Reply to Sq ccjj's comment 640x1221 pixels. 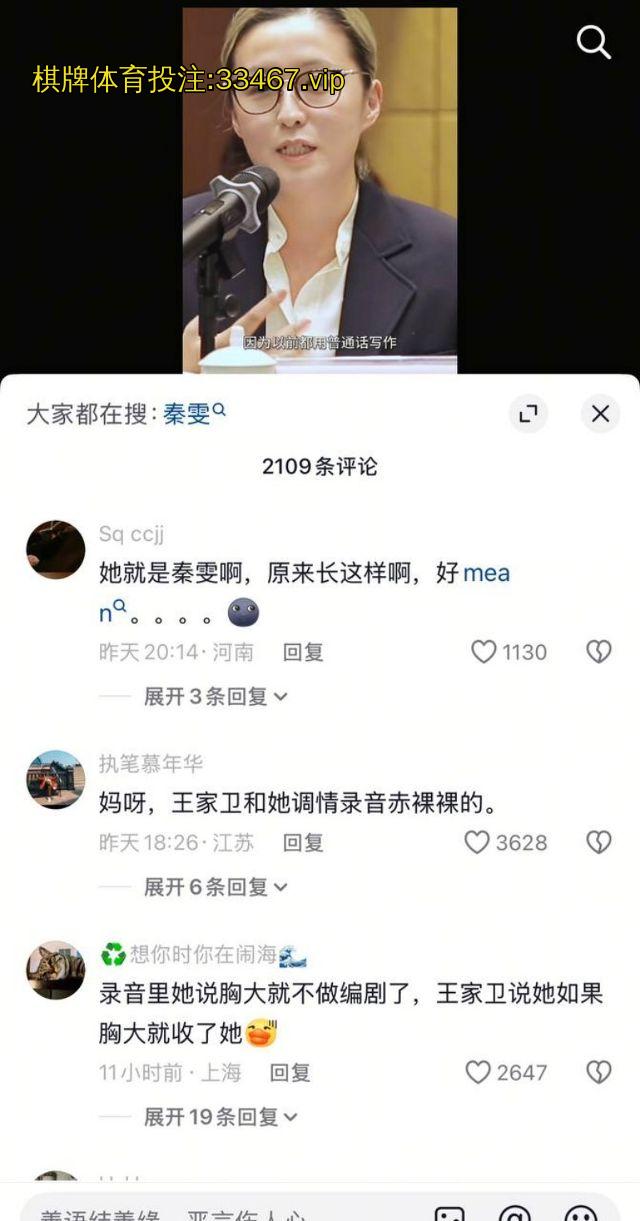pos(303,652)
